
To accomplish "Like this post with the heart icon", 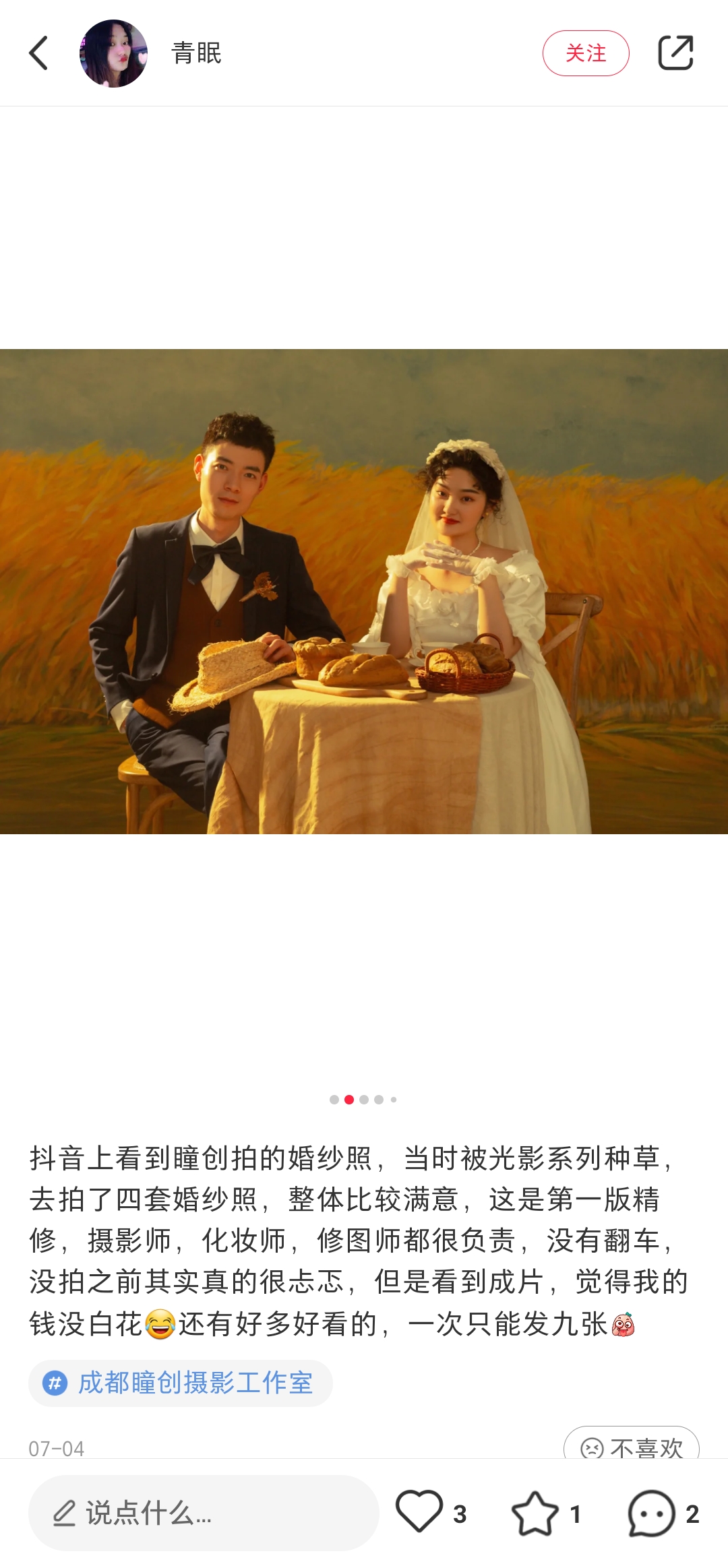I will 419,1511.
